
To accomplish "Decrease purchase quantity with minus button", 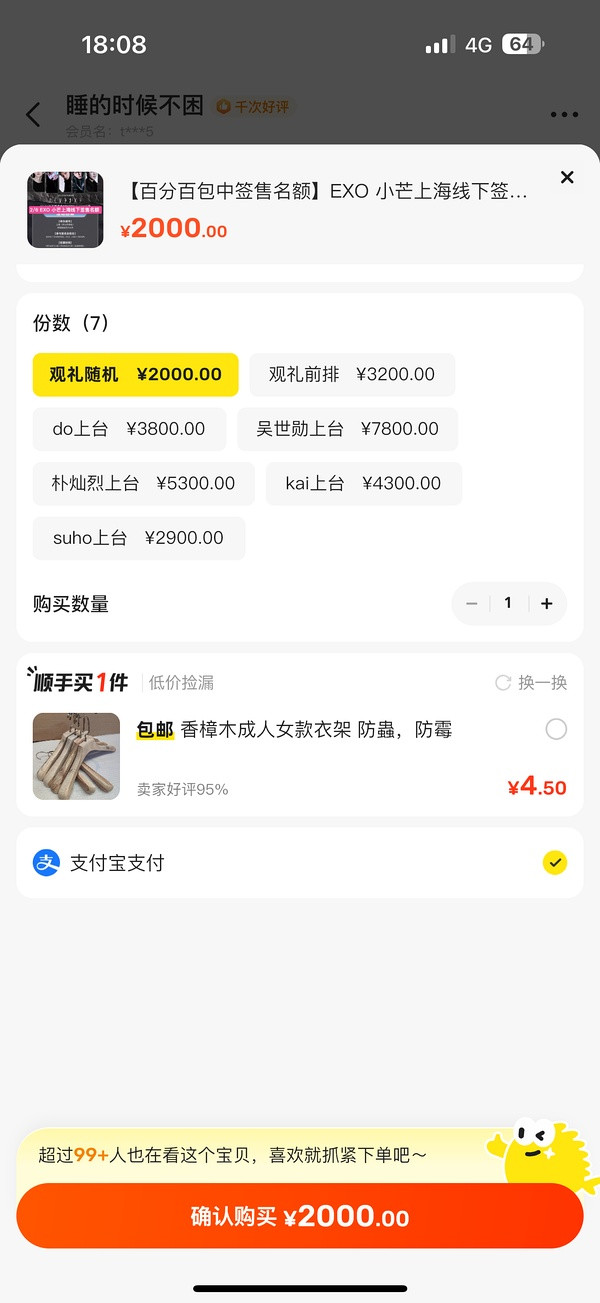I will 472,604.
